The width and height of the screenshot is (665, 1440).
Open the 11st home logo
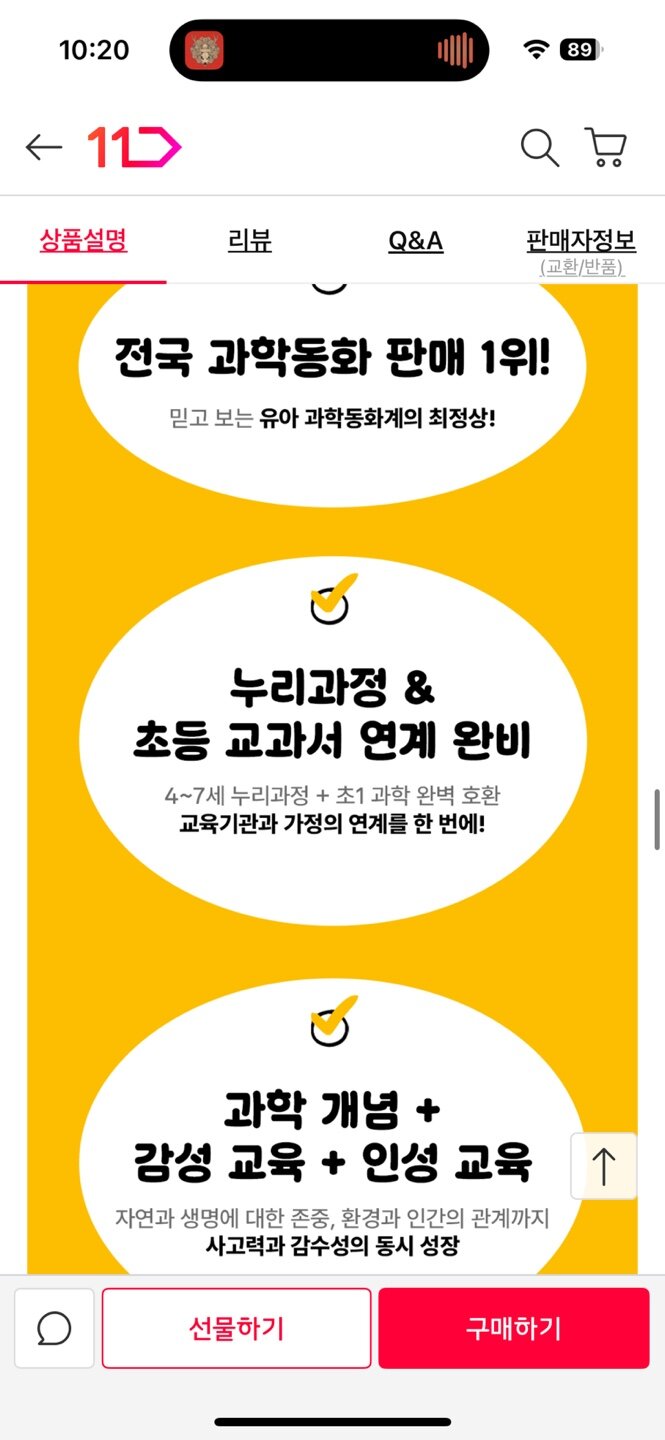click(x=135, y=148)
